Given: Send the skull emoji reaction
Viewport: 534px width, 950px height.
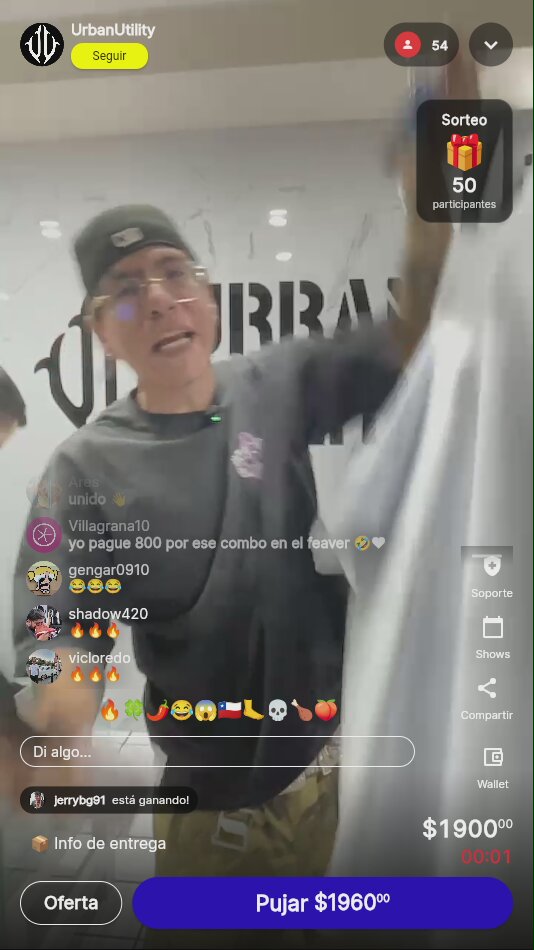Looking at the screenshot, I should [x=277, y=709].
